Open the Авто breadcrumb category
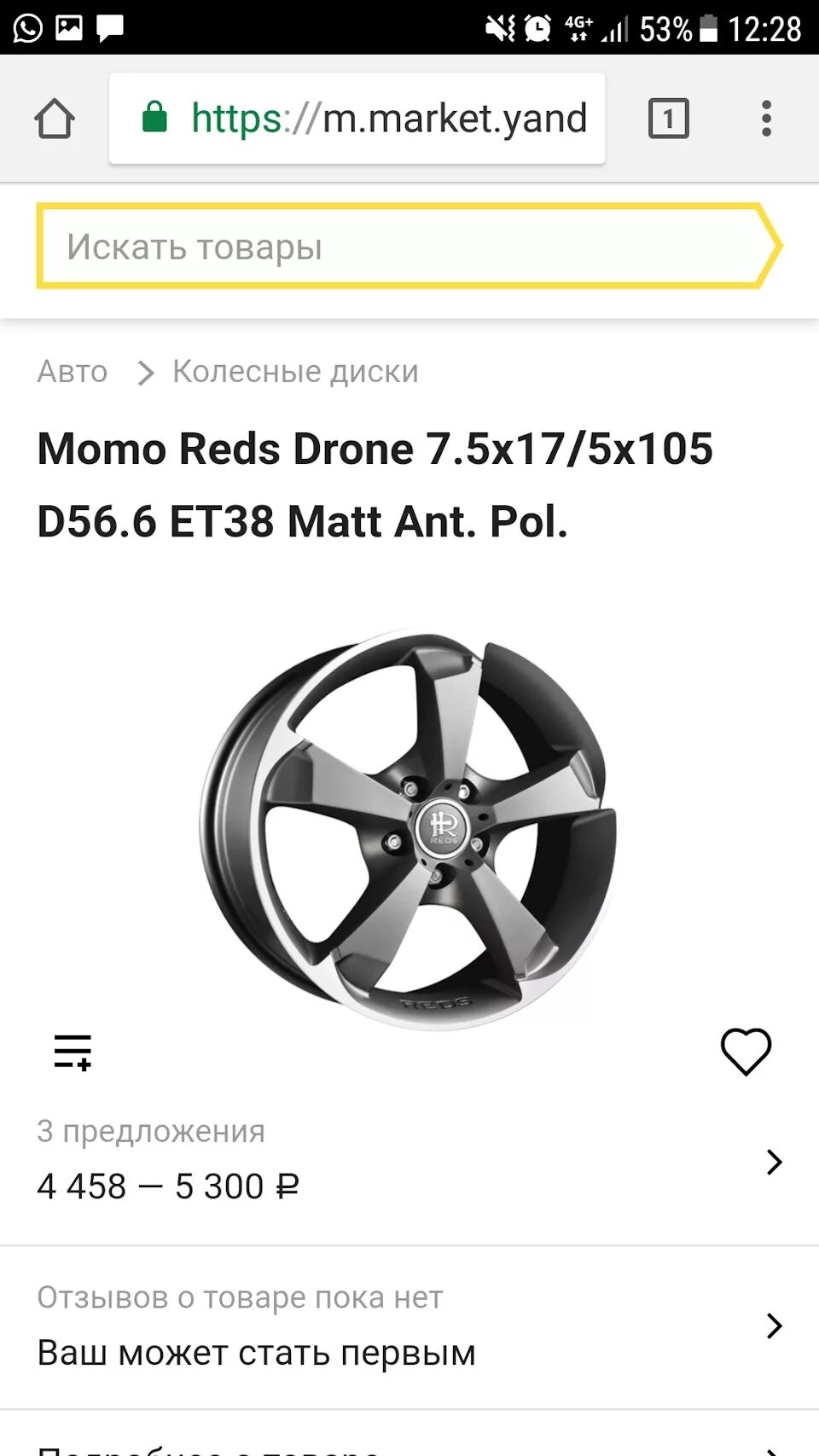 click(72, 372)
